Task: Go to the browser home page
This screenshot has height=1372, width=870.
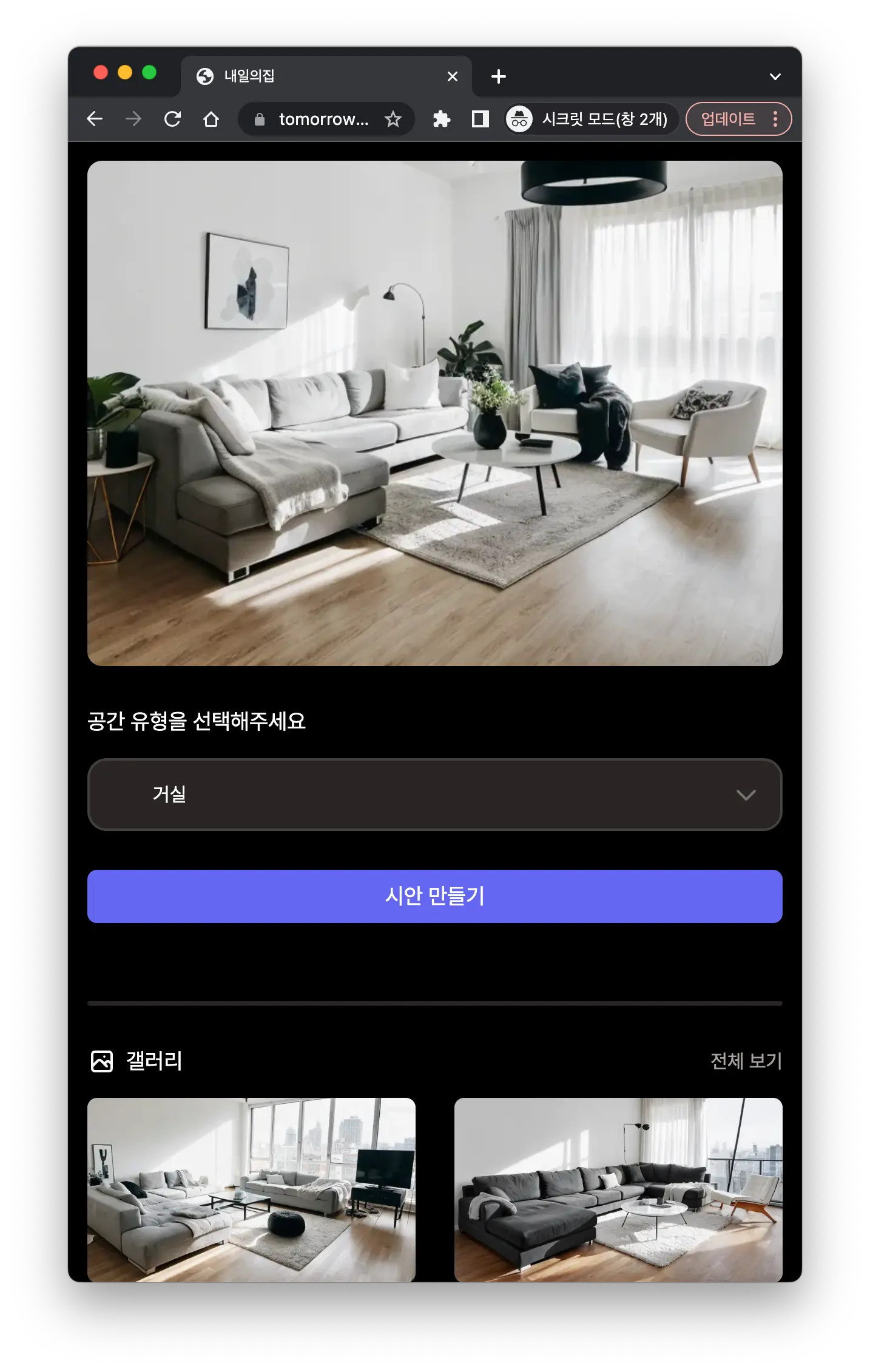Action: 211,119
